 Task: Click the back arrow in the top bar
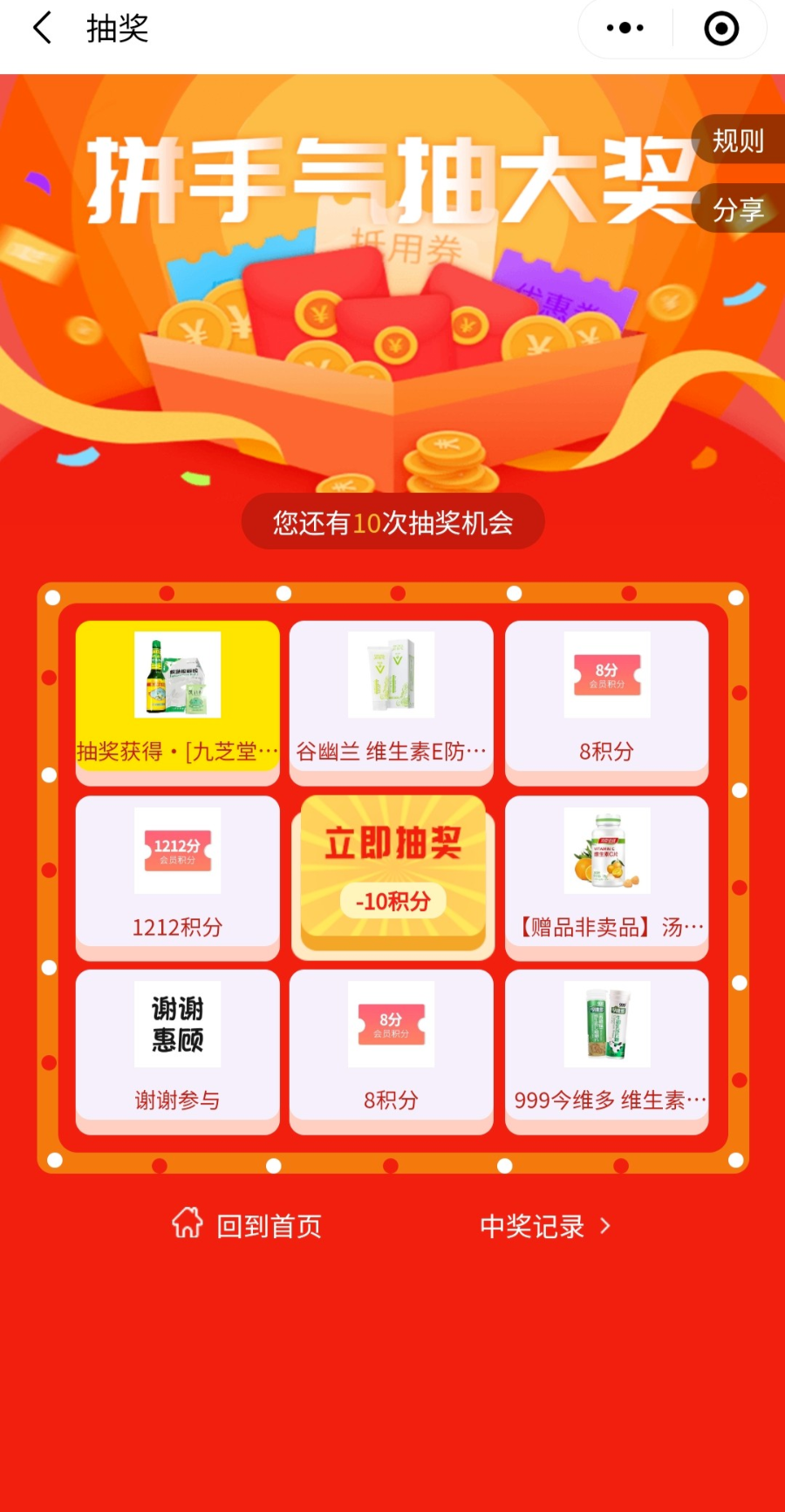41,28
